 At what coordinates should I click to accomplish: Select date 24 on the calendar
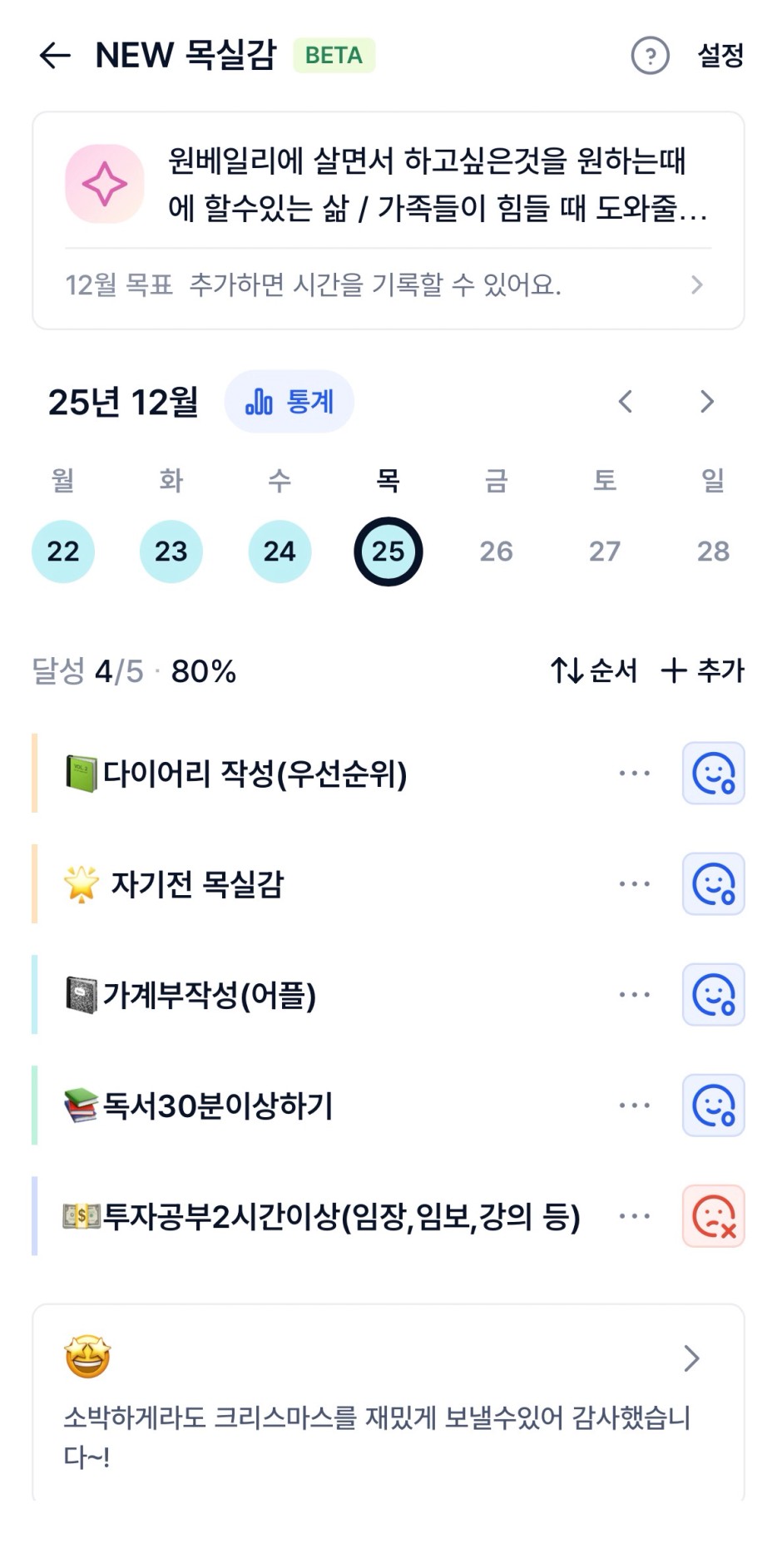[280, 551]
